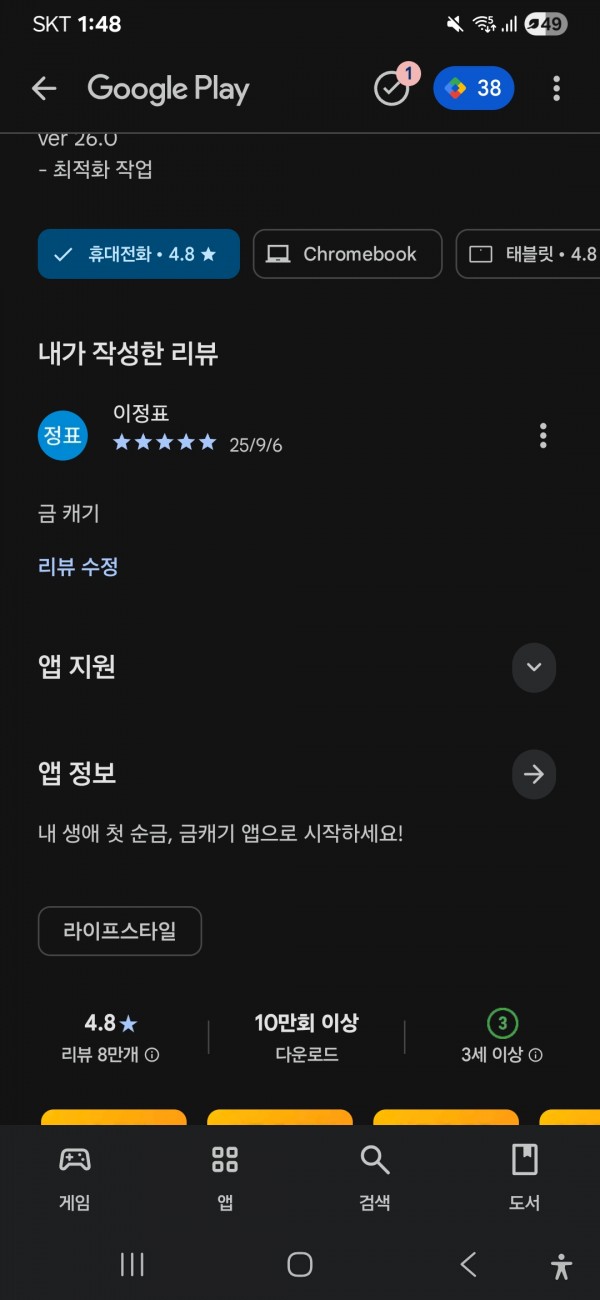Select the 태블릿 device chip

[528, 254]
